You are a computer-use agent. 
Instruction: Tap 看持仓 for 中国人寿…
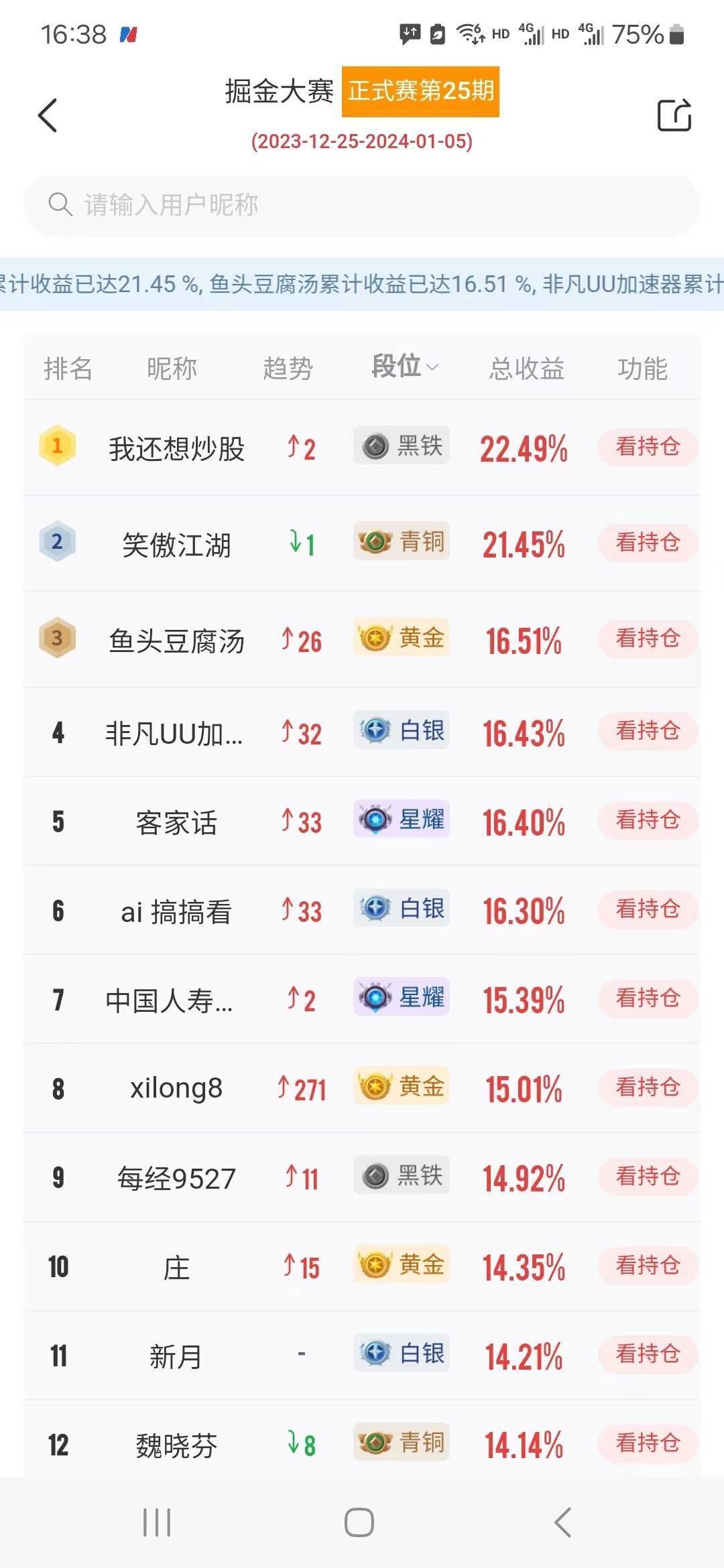[x=648, y=998]
